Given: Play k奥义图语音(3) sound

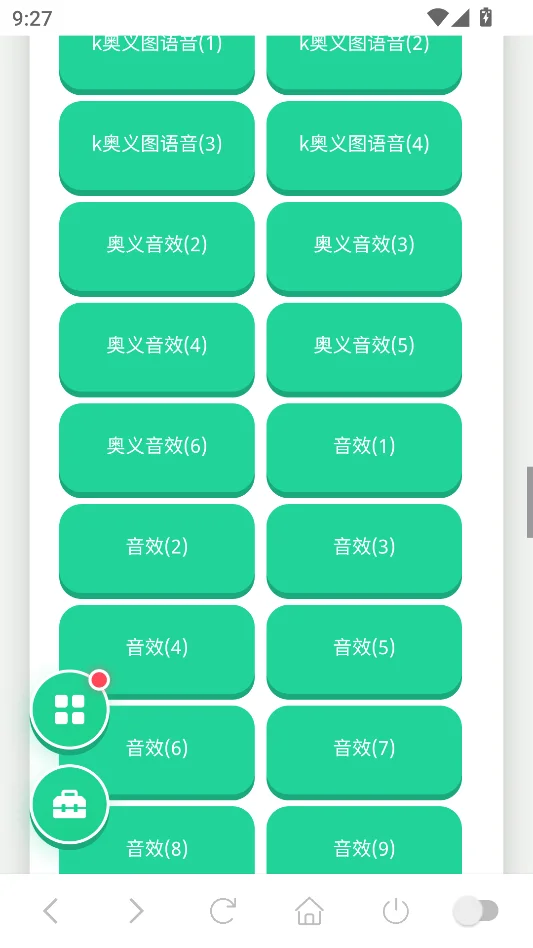Looking at the screenshot, I should 157,145.
